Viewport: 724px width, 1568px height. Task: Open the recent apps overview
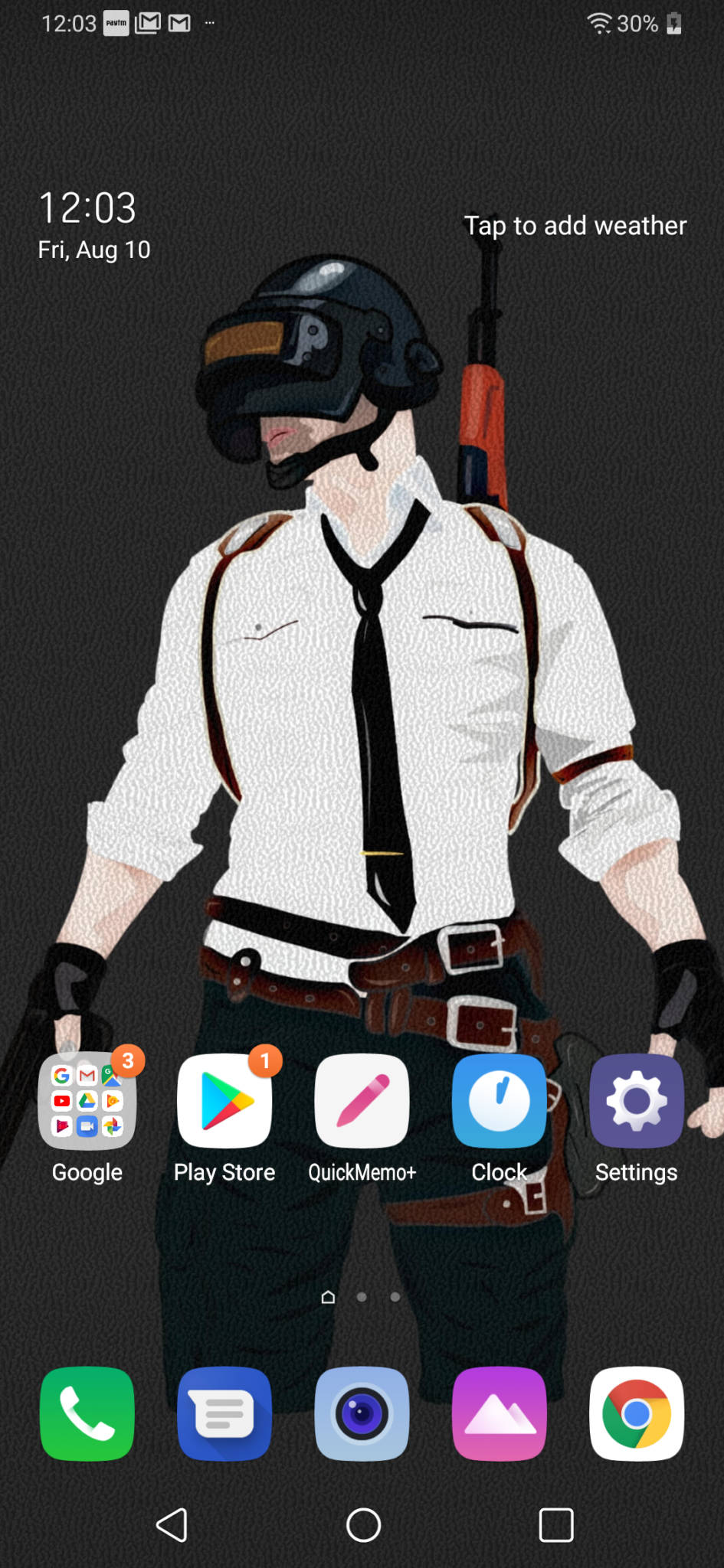tap(556, 1525)
